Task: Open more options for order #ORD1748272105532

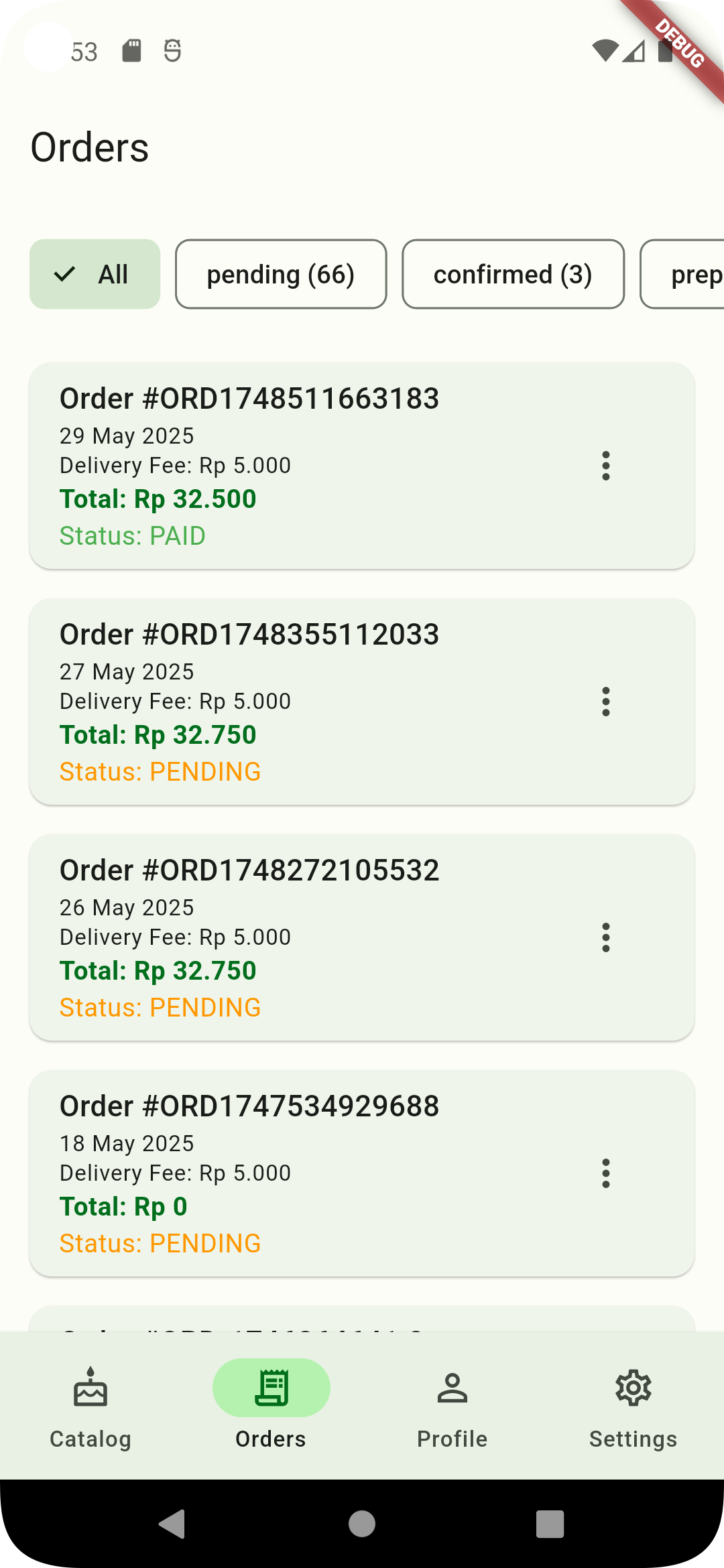Action: point(606,937)
